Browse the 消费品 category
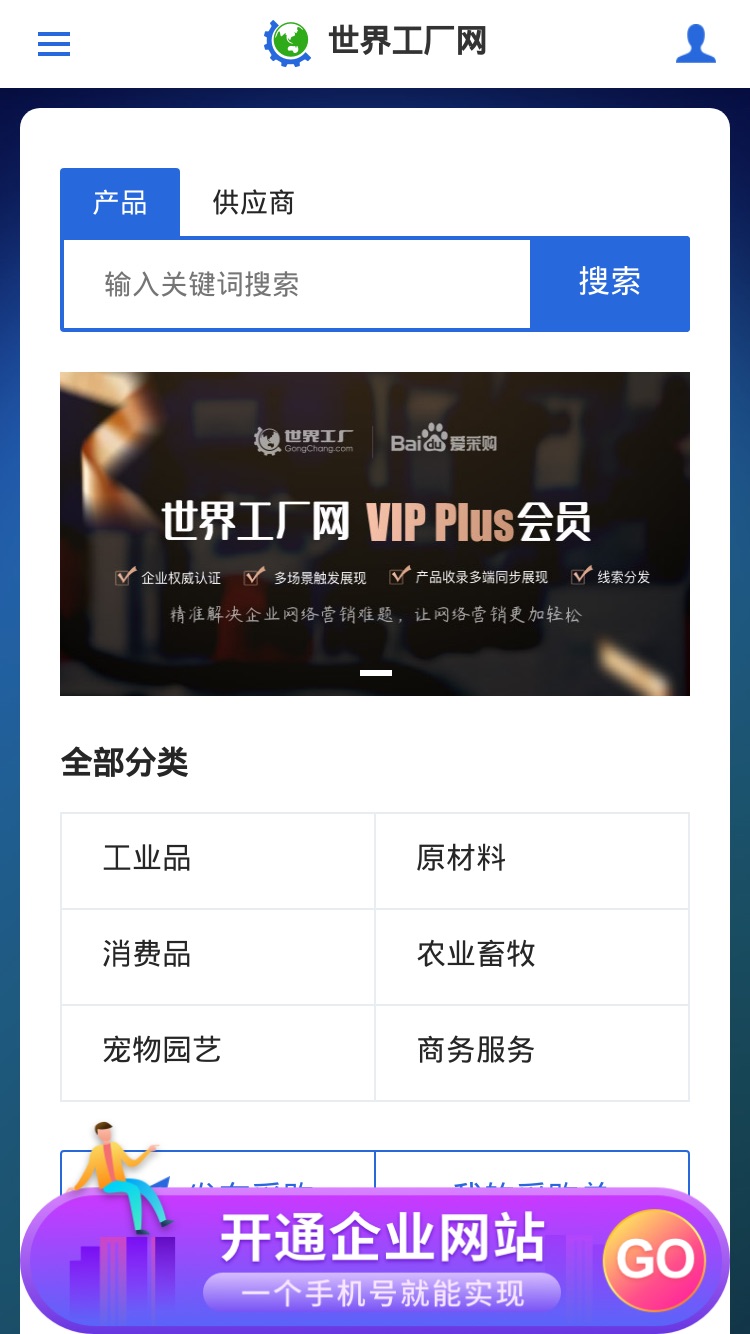This screenshot has height=1334, width=750. (218, 956)
